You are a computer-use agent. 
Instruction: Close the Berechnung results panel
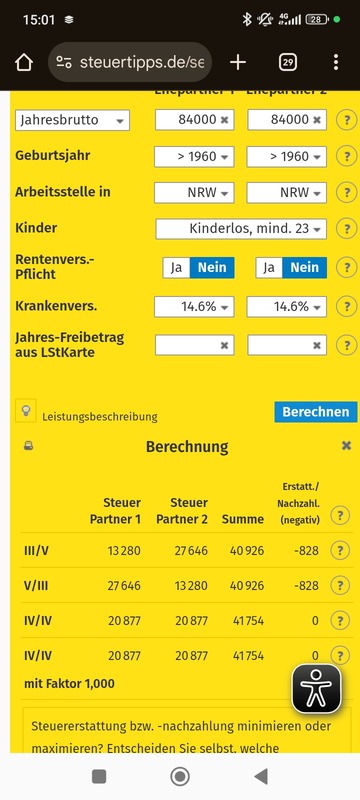pos(346,446)
